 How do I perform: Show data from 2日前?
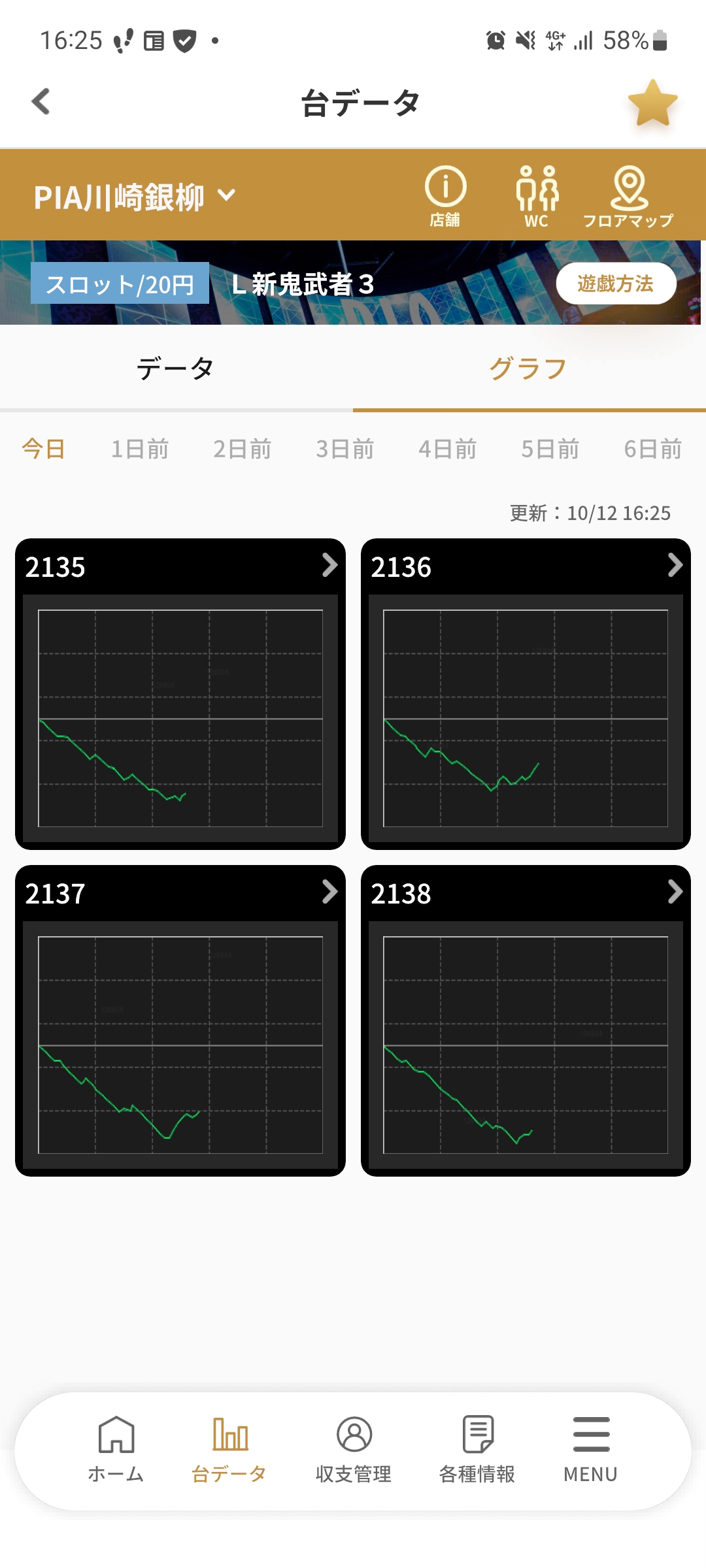pyautogui.click(x=243, y=449)
